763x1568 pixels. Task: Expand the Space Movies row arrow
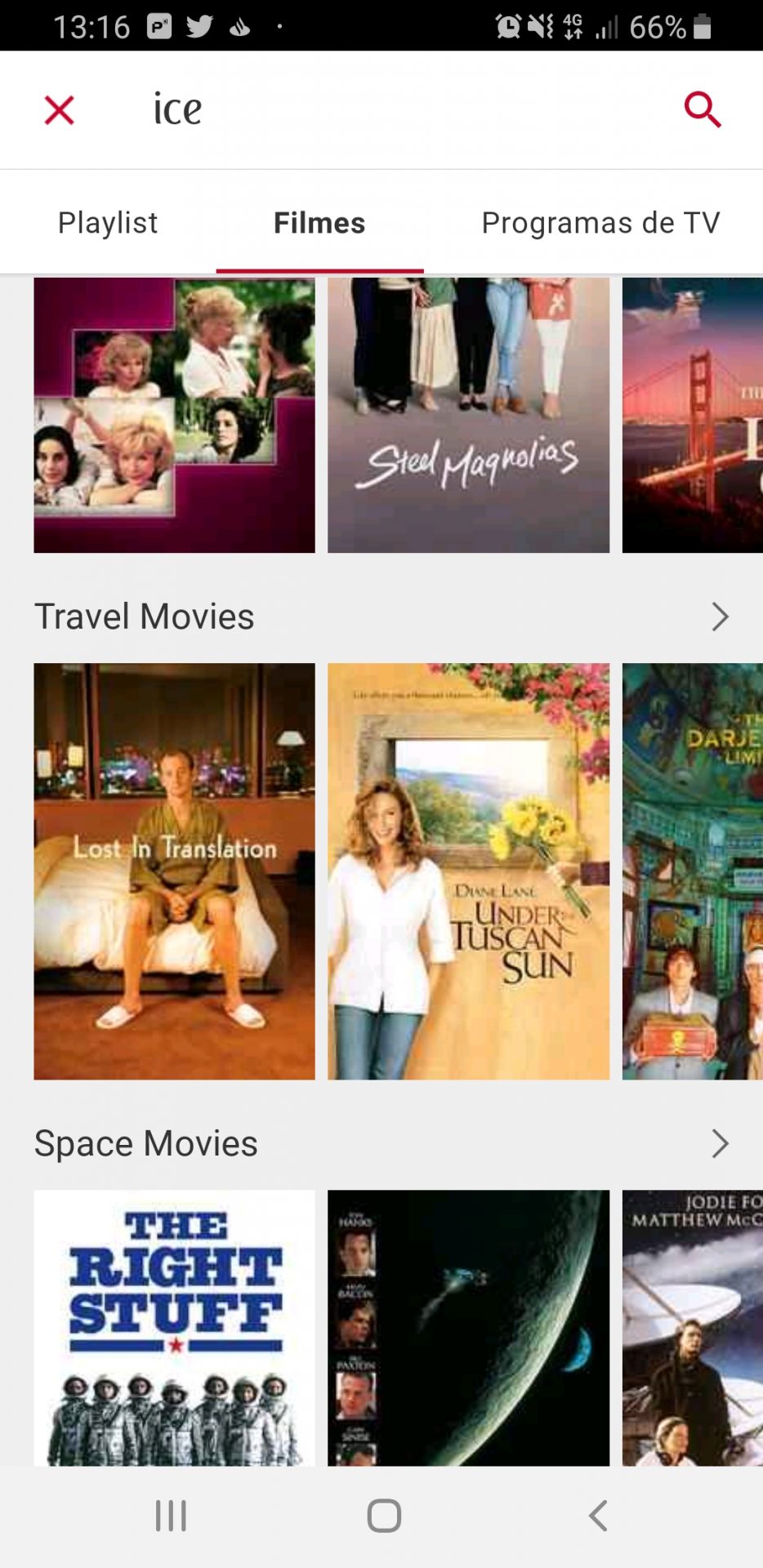click(719, 1143)
